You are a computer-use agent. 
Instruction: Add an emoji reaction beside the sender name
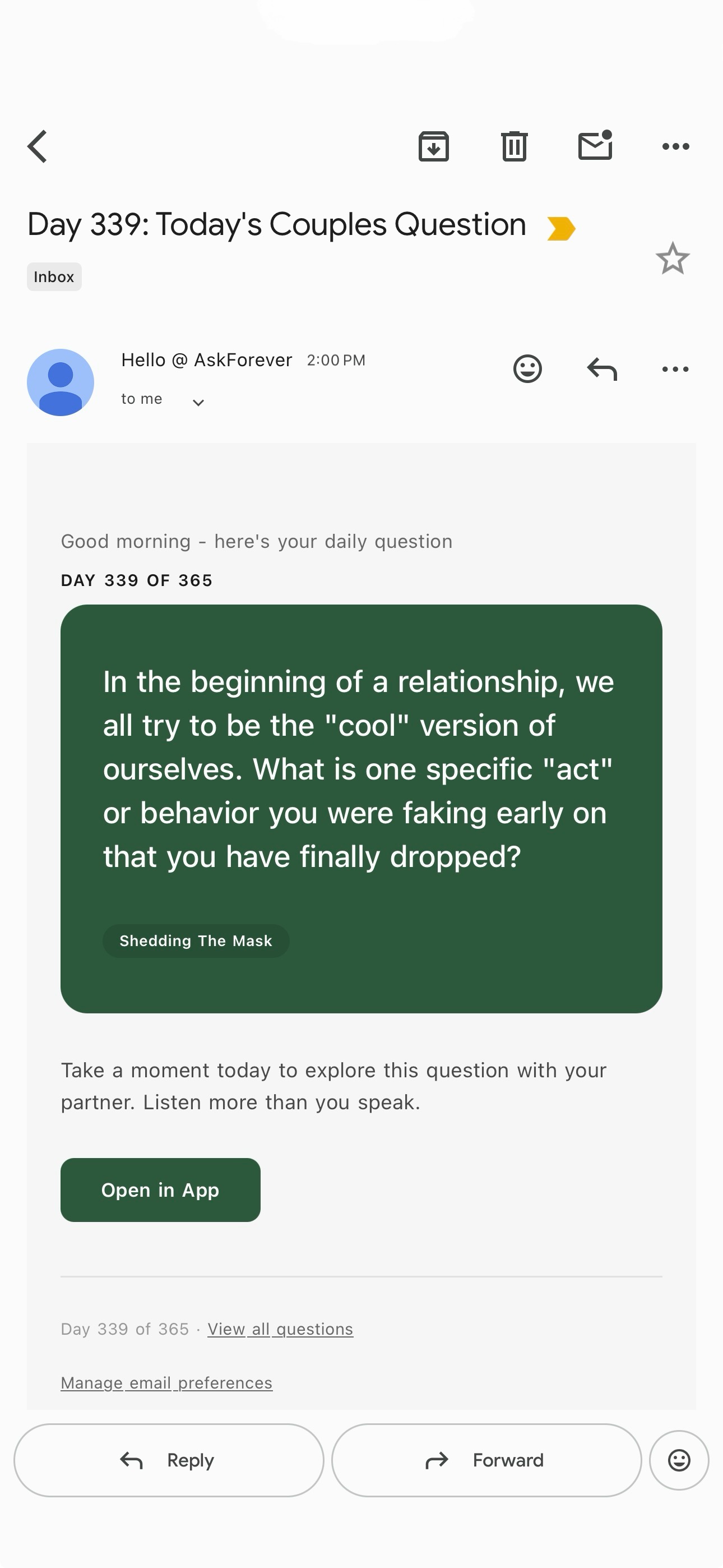(527, 369)
